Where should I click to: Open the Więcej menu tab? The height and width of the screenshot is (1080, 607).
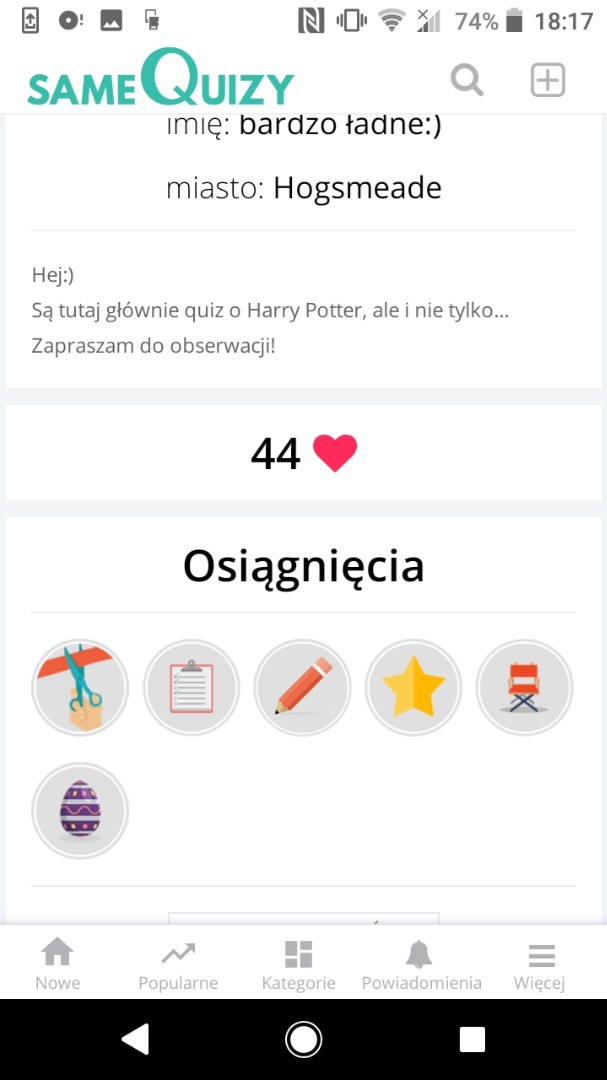(x=540, y=964)
